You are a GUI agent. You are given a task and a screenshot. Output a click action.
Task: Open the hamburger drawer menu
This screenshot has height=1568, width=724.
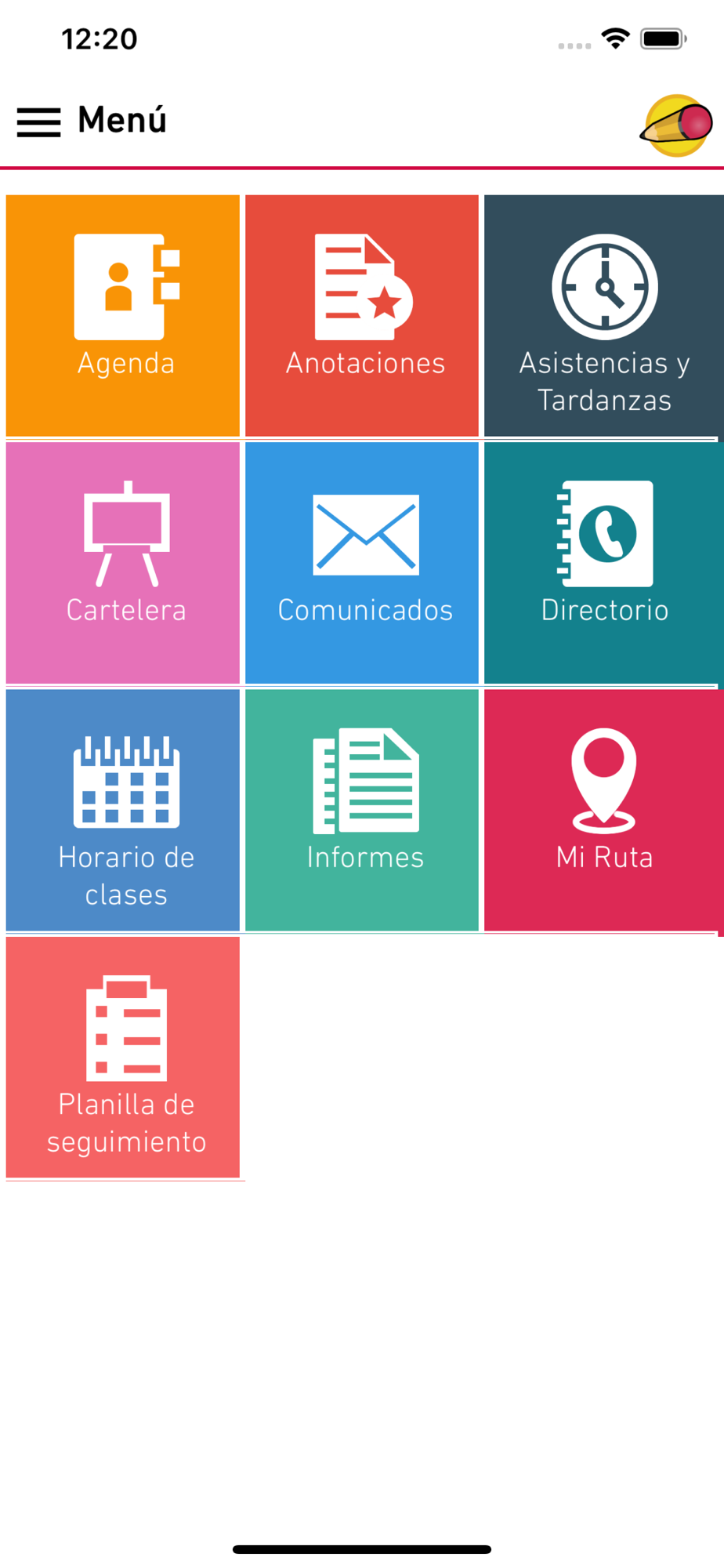(x=39, y=122)
